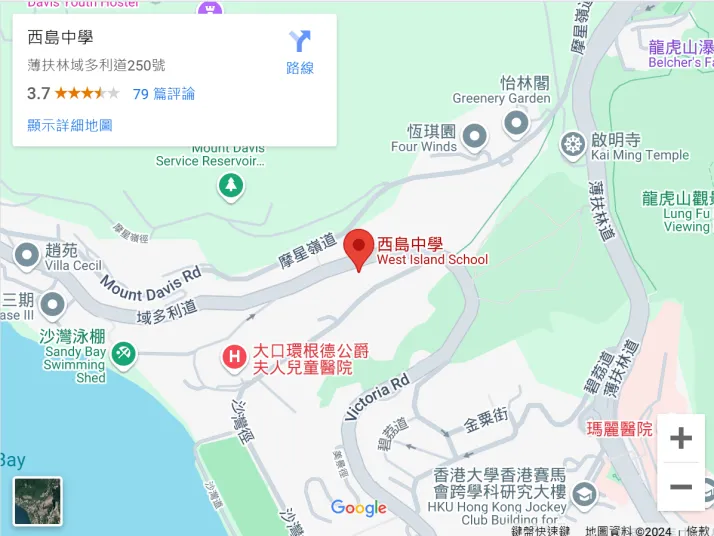Select the Mount Davis Service Reservoir marker
Viewport: 714px width, 536px height.
231,185
